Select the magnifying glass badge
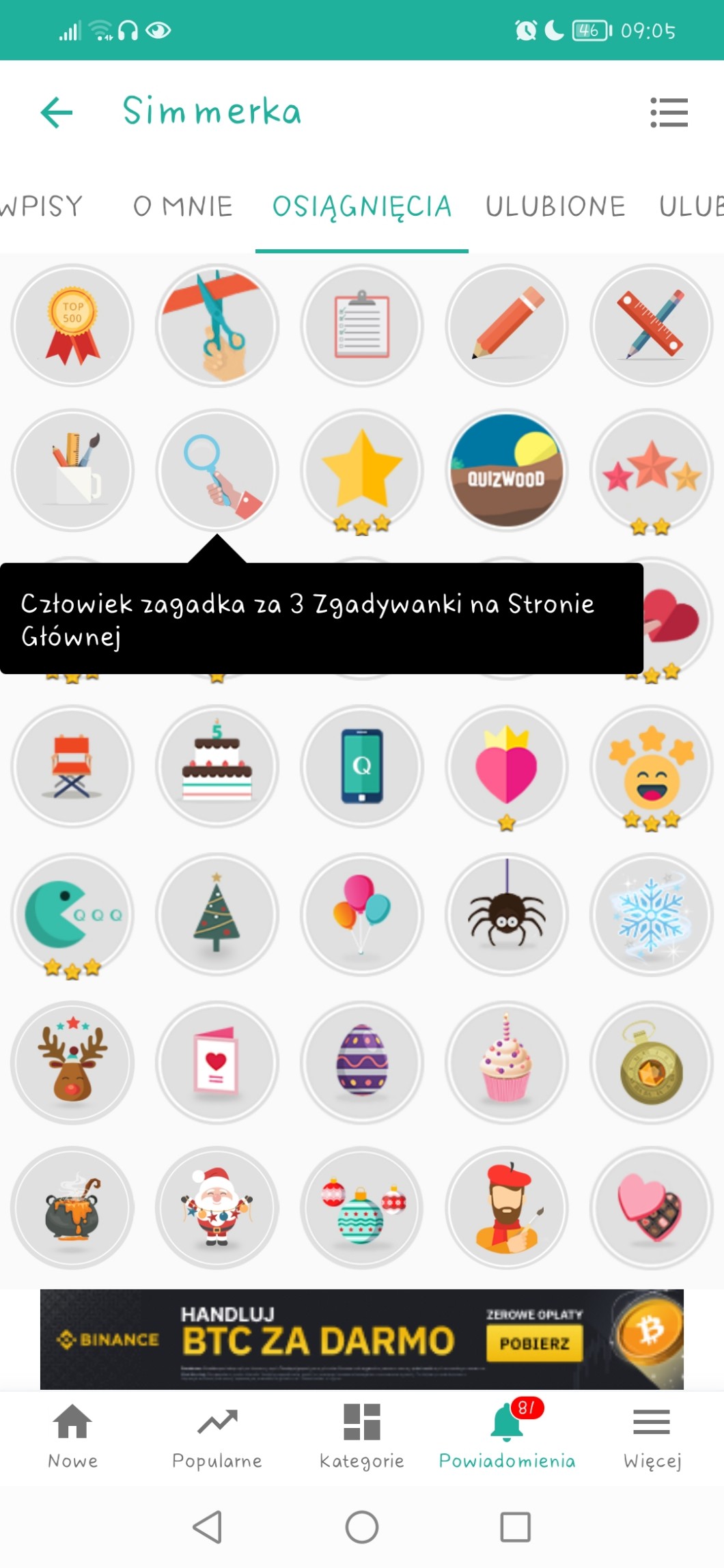The height and width of the screenshot is (1568, 724). coord(217,471)
